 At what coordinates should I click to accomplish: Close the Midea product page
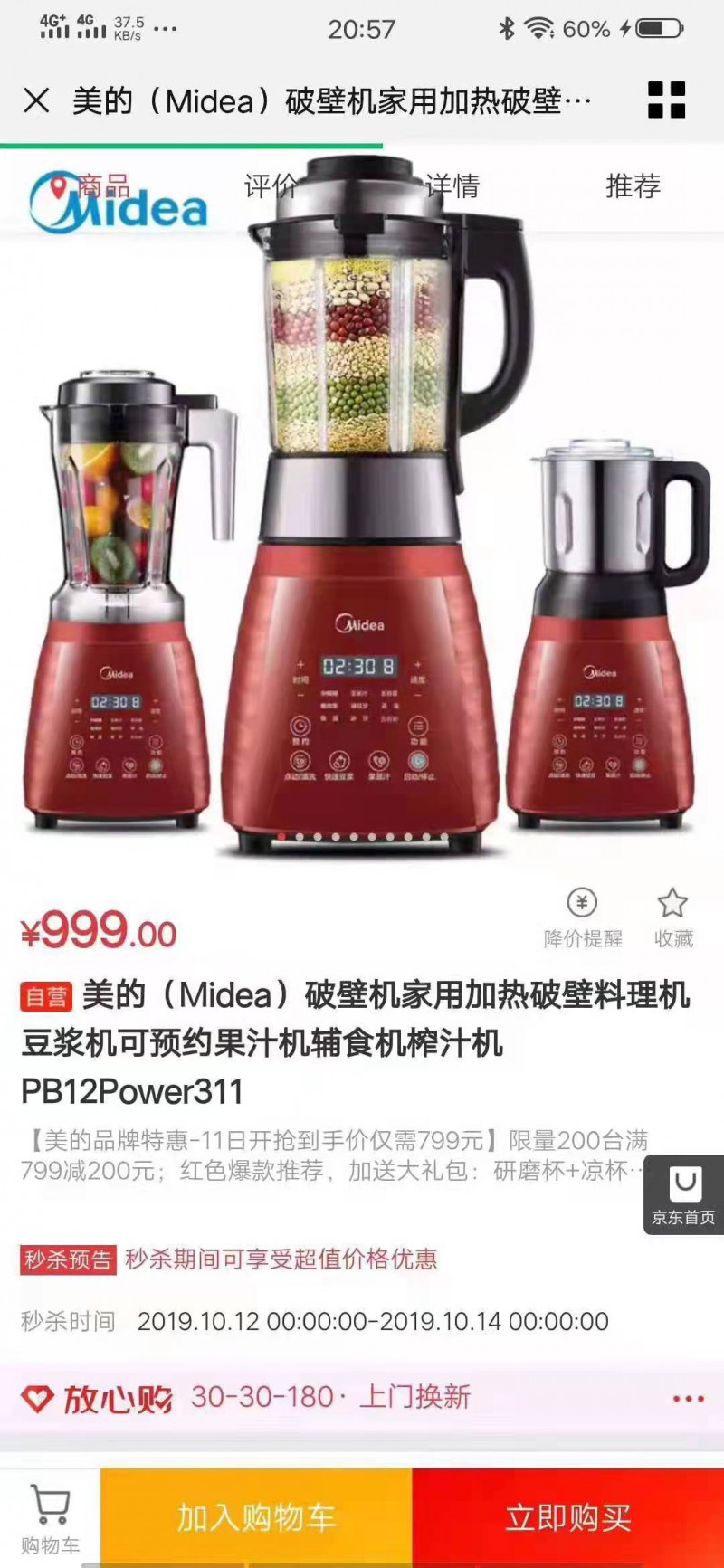(x=36, y=100)
